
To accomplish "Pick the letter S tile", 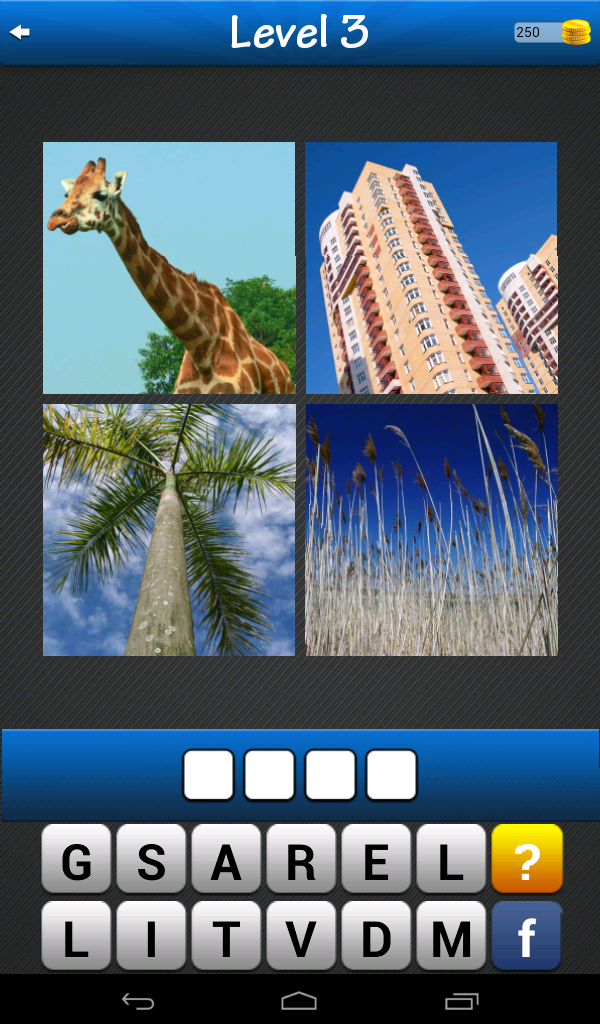I will click(x=152, y=859).
